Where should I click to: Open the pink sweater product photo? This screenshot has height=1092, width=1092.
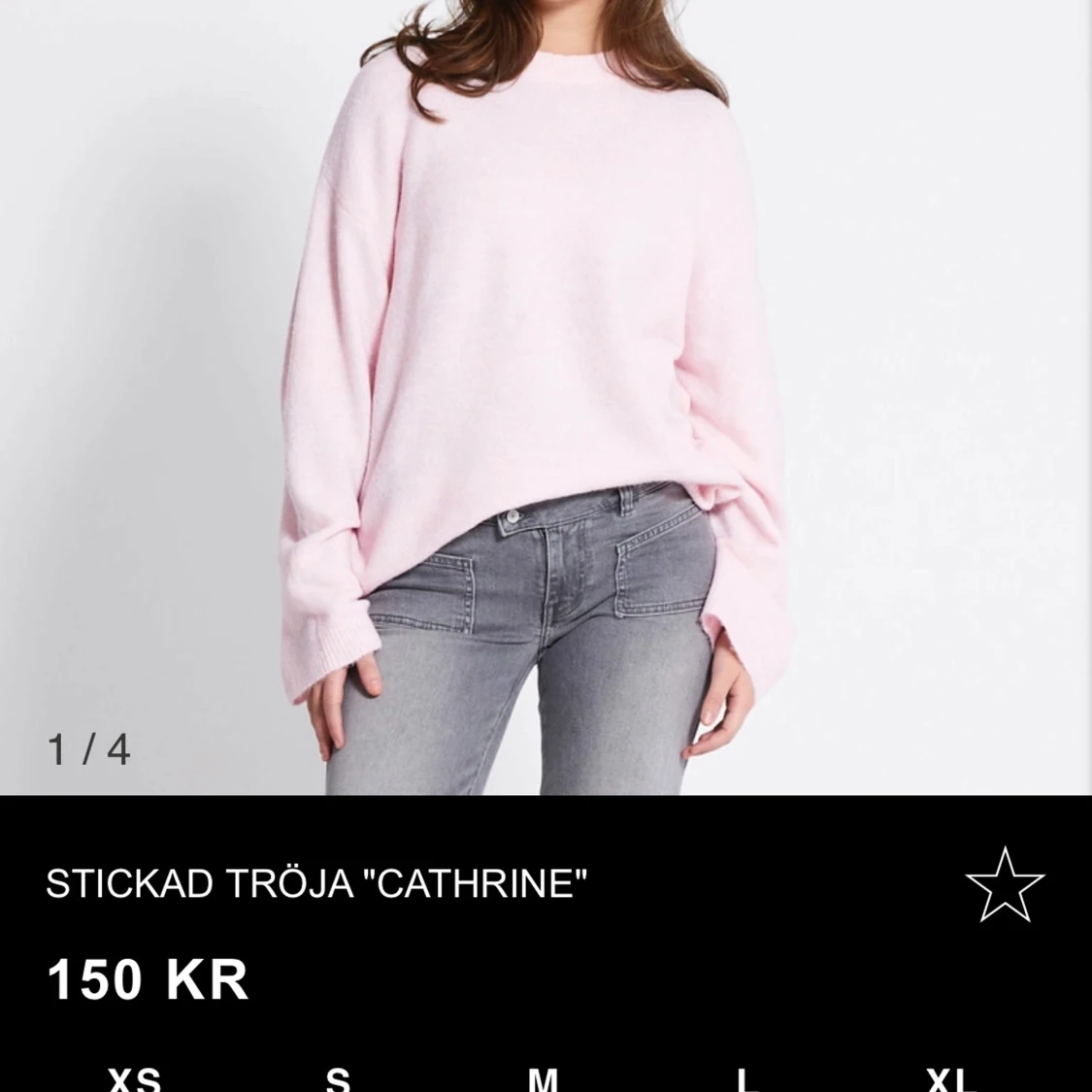[x=546, y=388]
